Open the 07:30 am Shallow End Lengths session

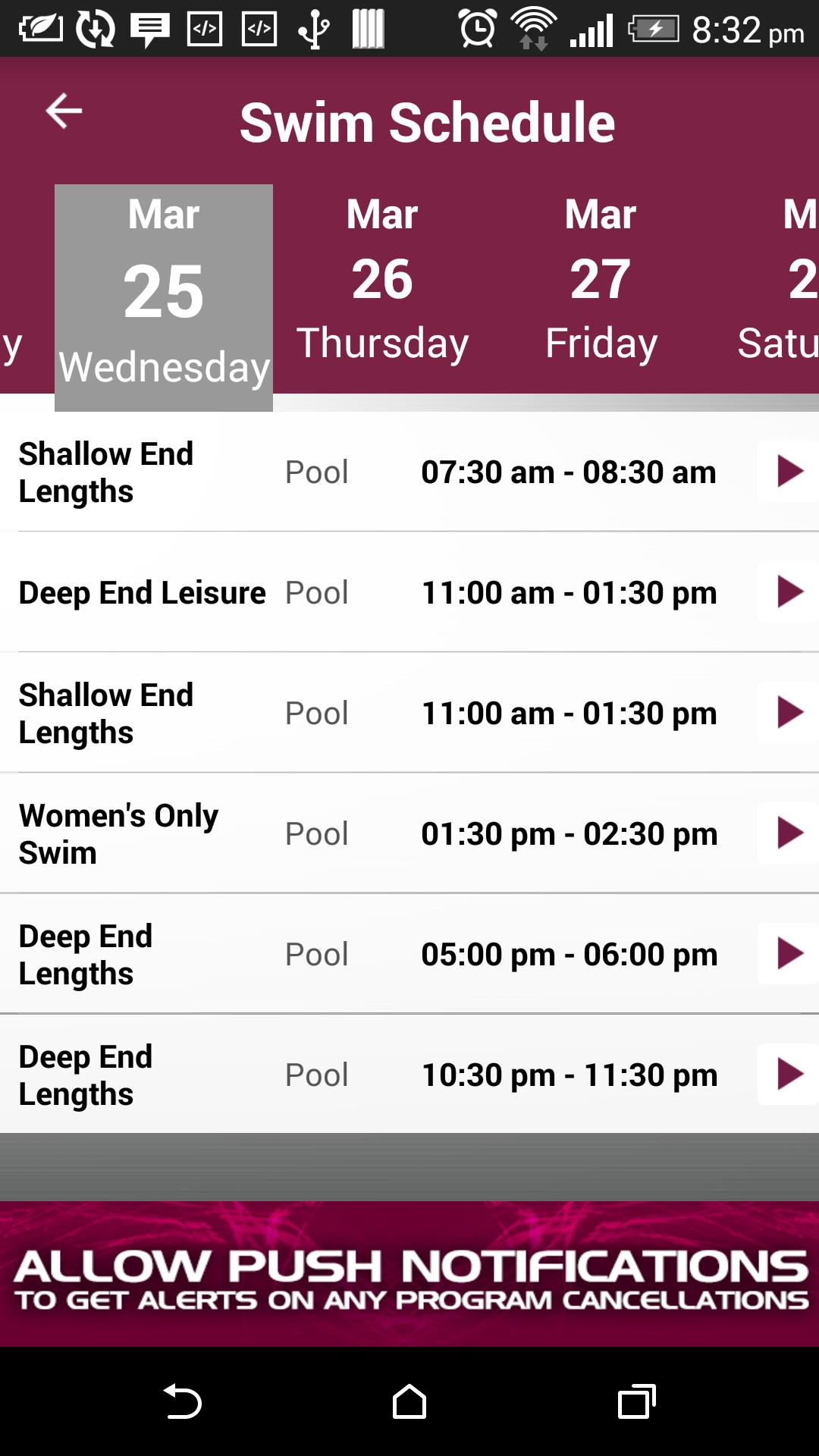(789, 472)
